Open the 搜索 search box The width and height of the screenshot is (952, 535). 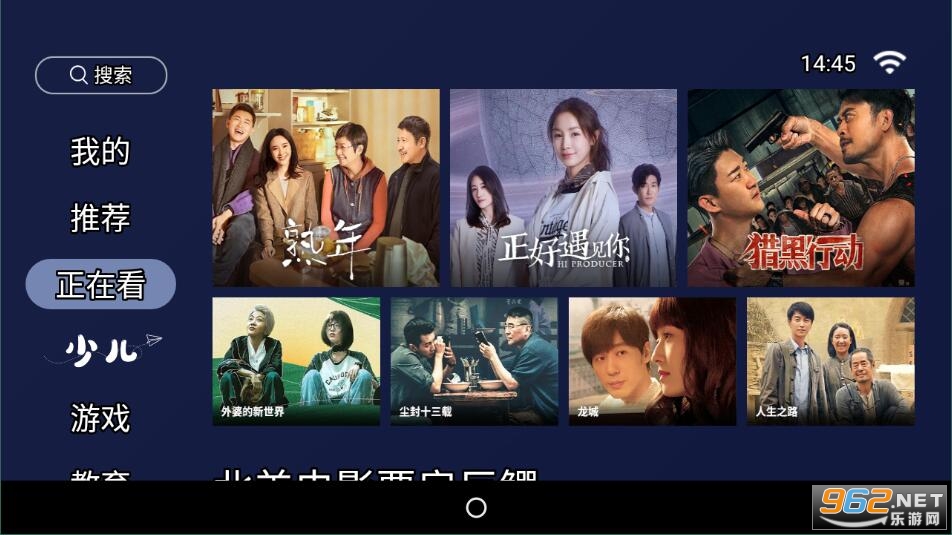coord(101,75)
